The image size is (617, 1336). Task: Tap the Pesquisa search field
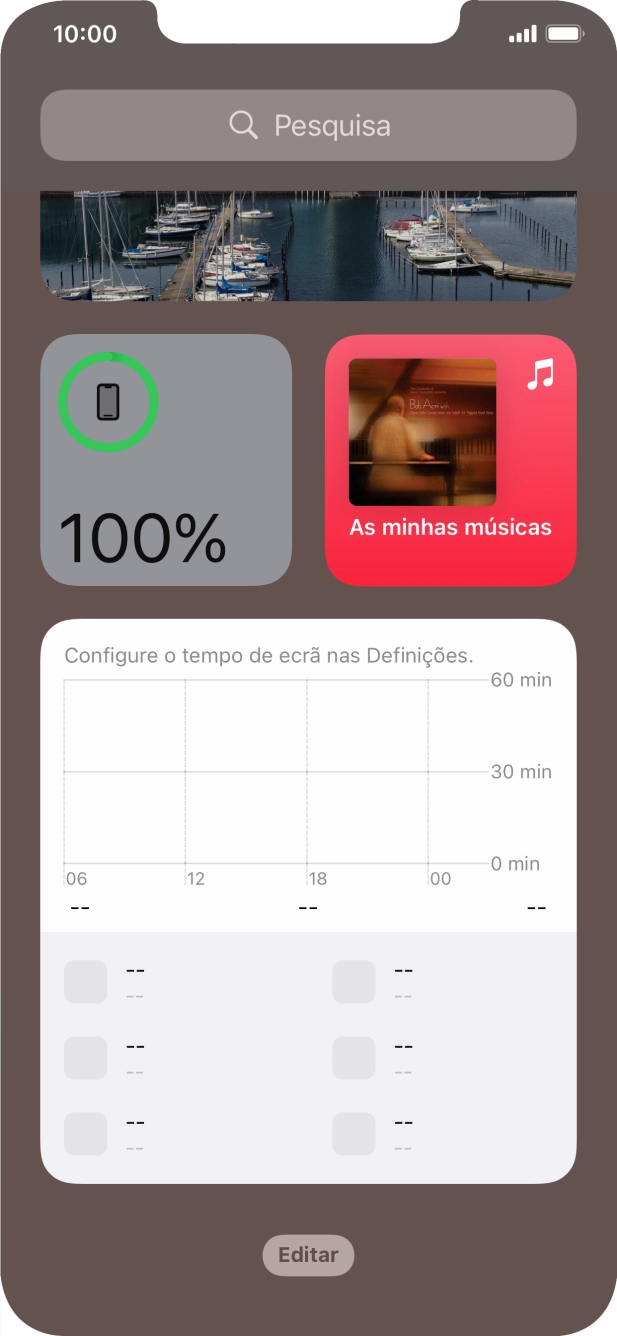tap(308, 126)
